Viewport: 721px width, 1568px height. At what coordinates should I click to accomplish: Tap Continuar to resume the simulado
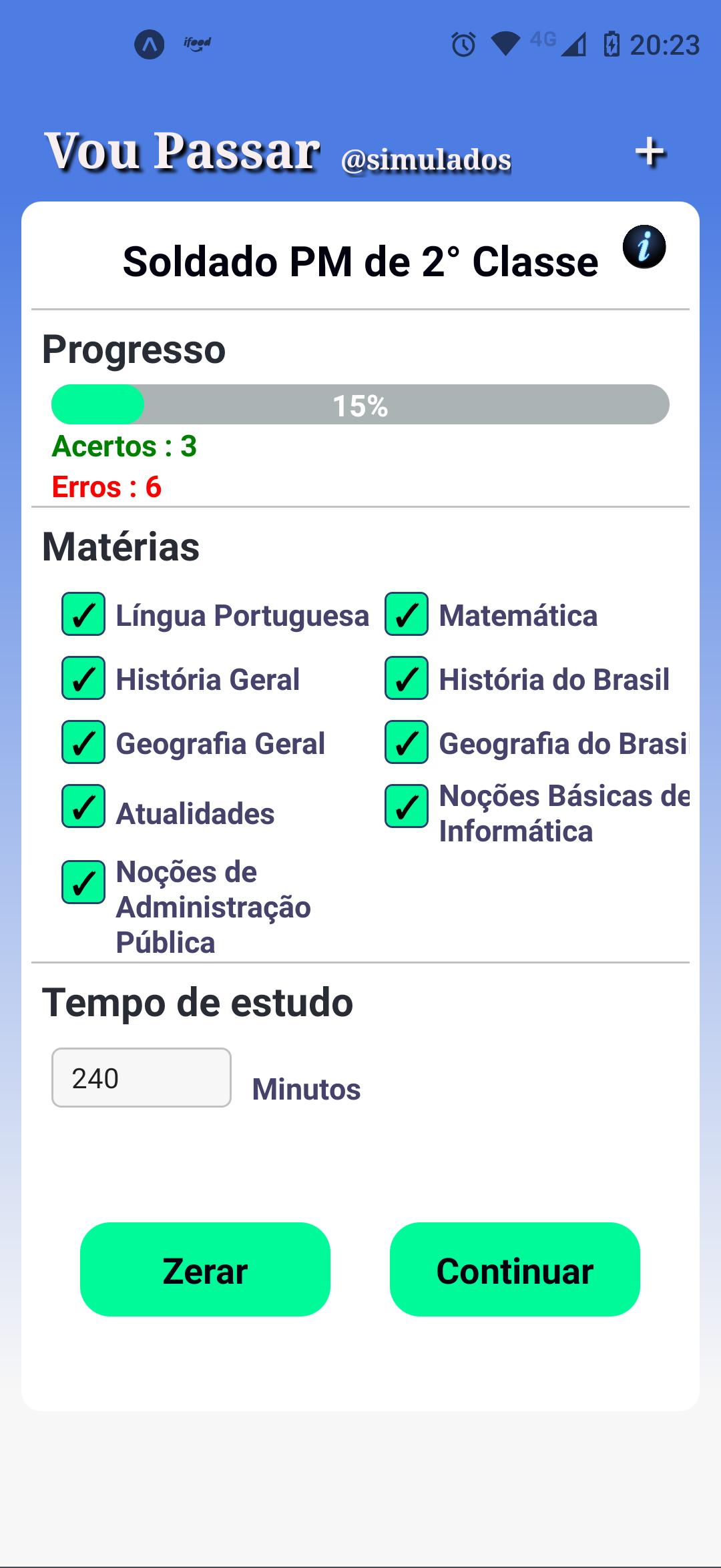point(515,1270)
